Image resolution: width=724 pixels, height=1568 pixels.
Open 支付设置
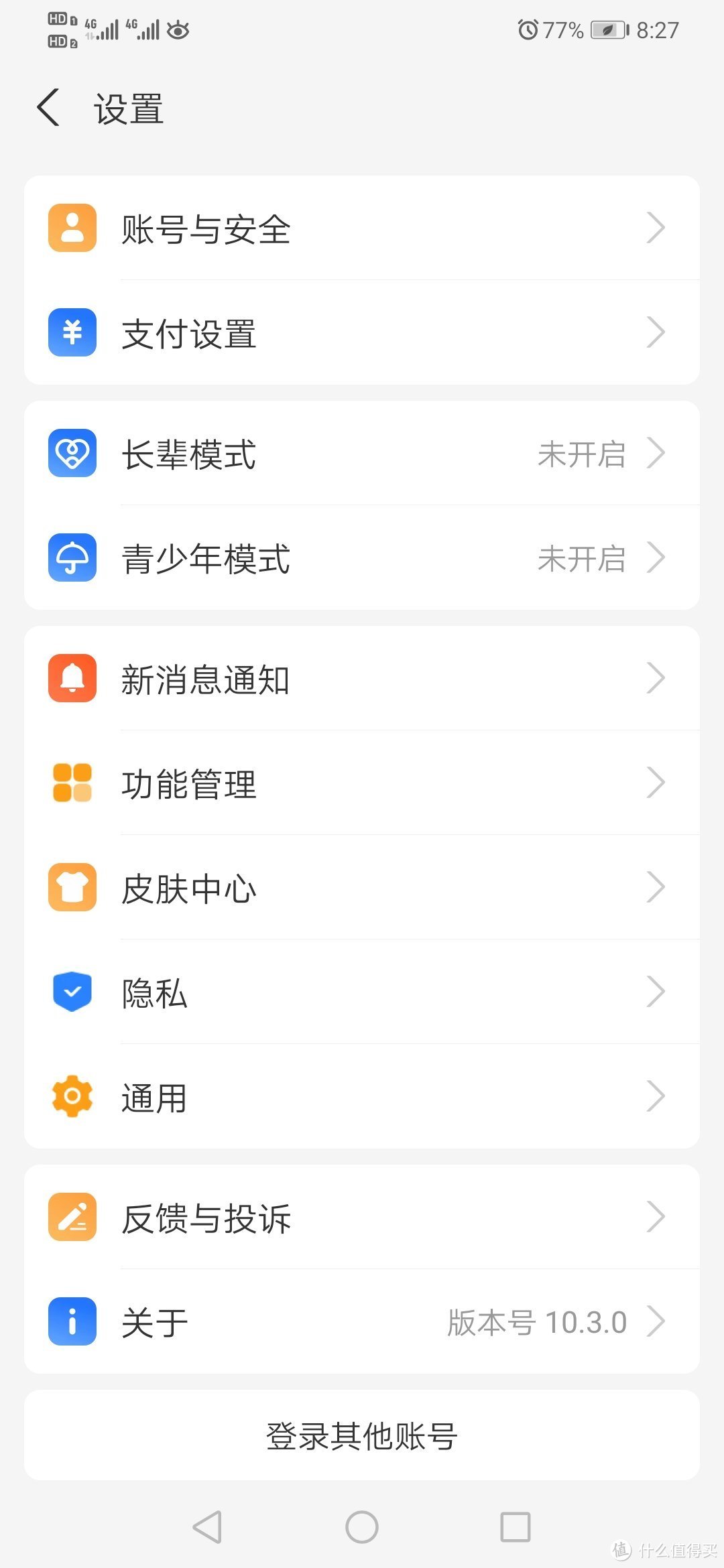[362, 332]
